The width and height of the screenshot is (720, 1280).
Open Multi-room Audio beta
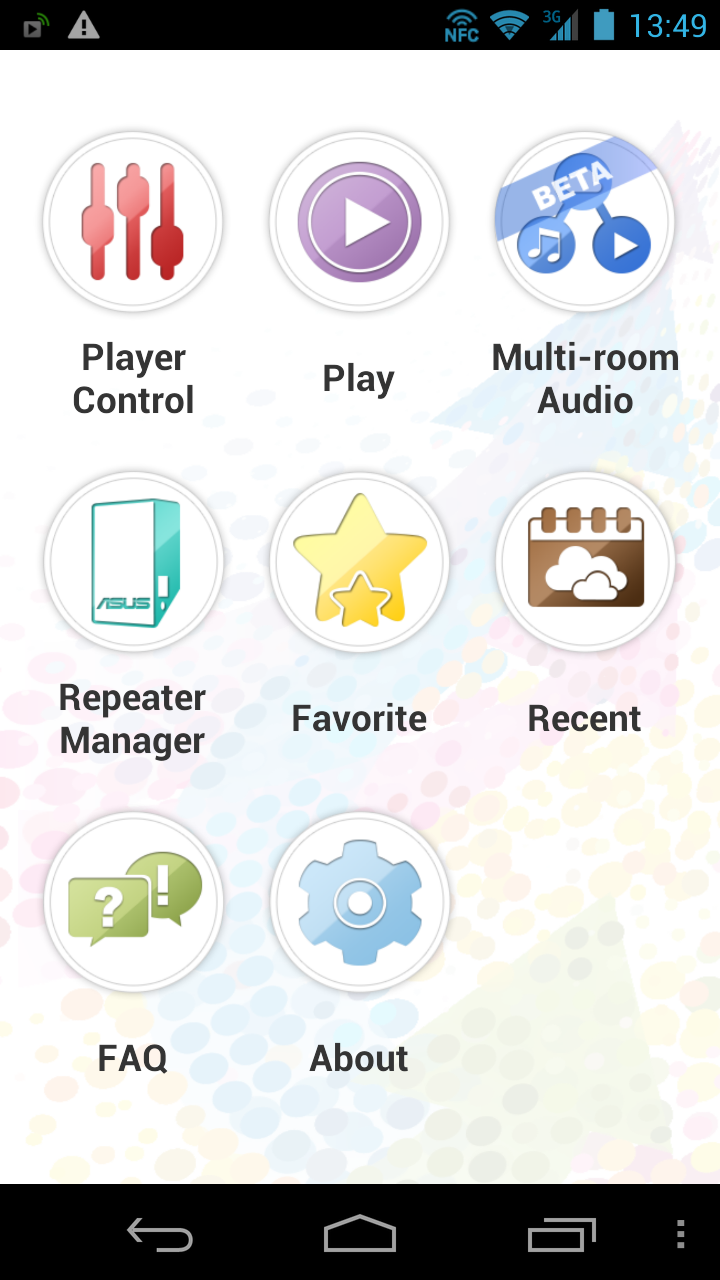coord(585,222)
